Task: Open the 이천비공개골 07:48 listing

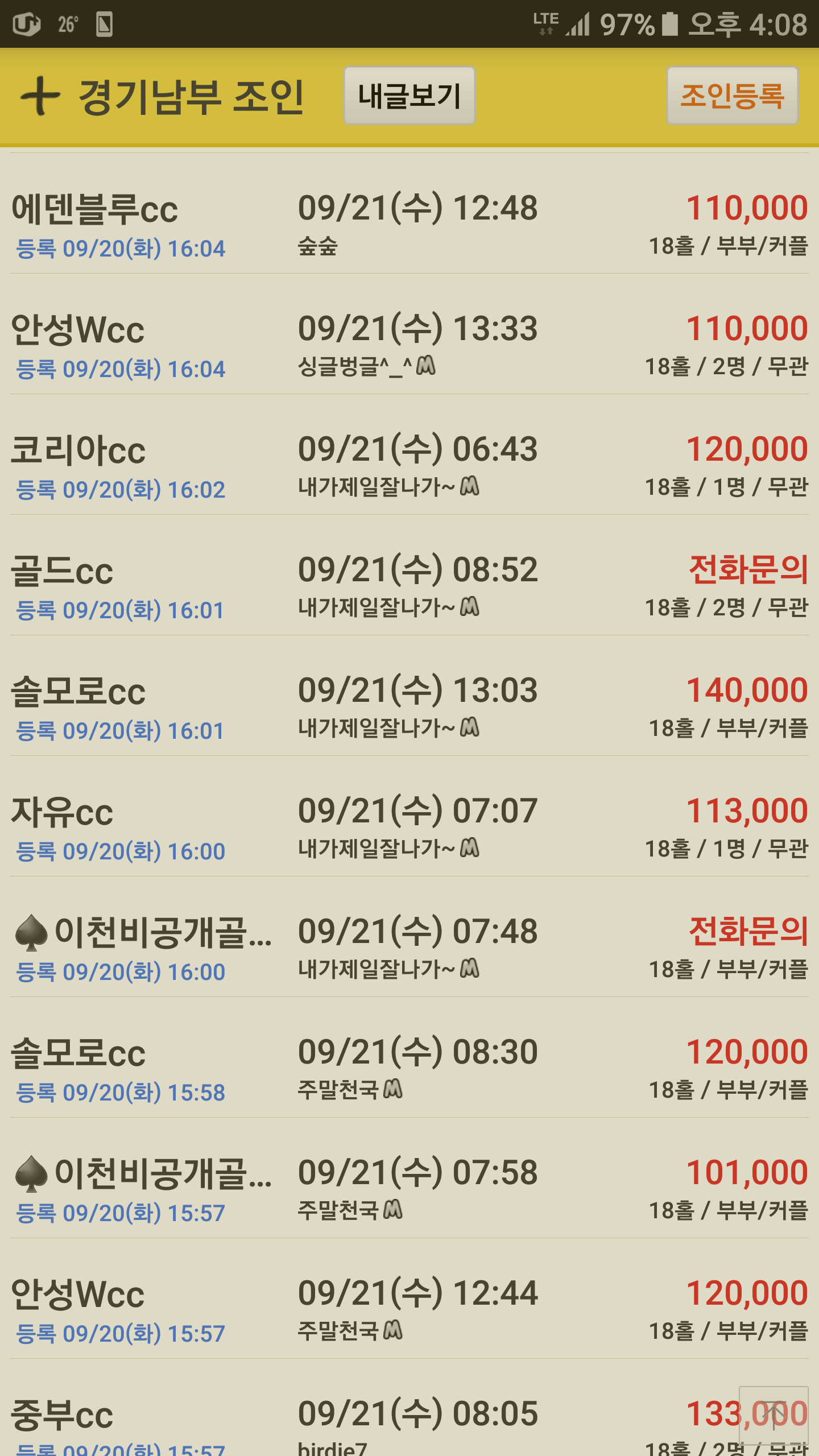Action: pyautogui.click(x=409, y=948)
